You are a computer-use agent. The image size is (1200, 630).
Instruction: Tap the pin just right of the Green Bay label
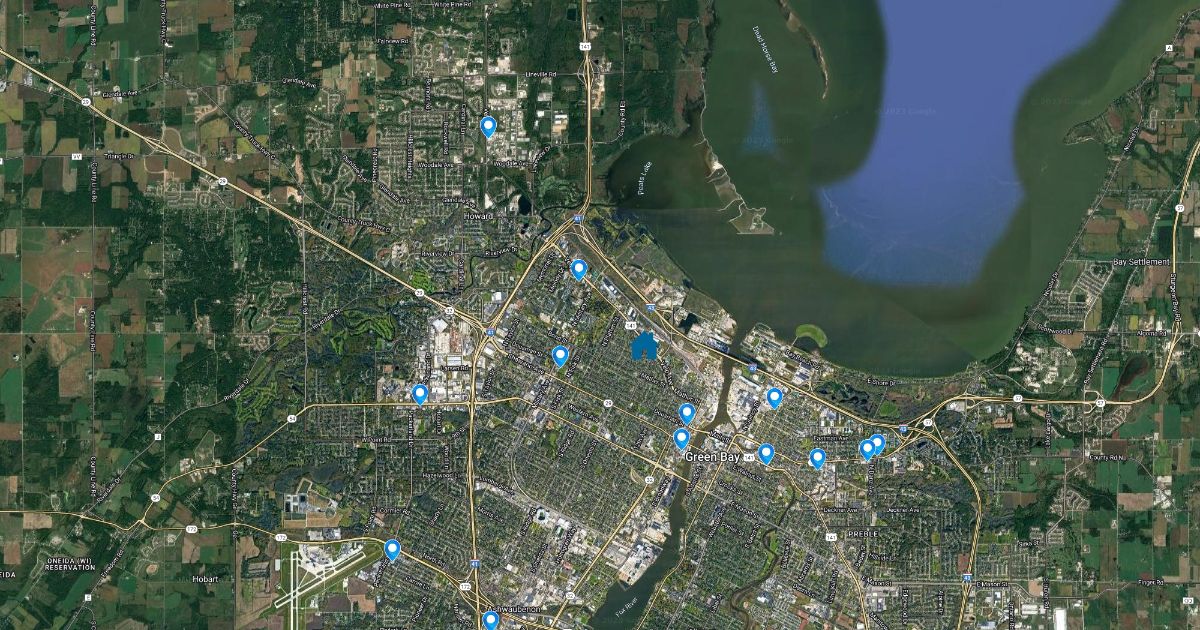pos(766,453)
